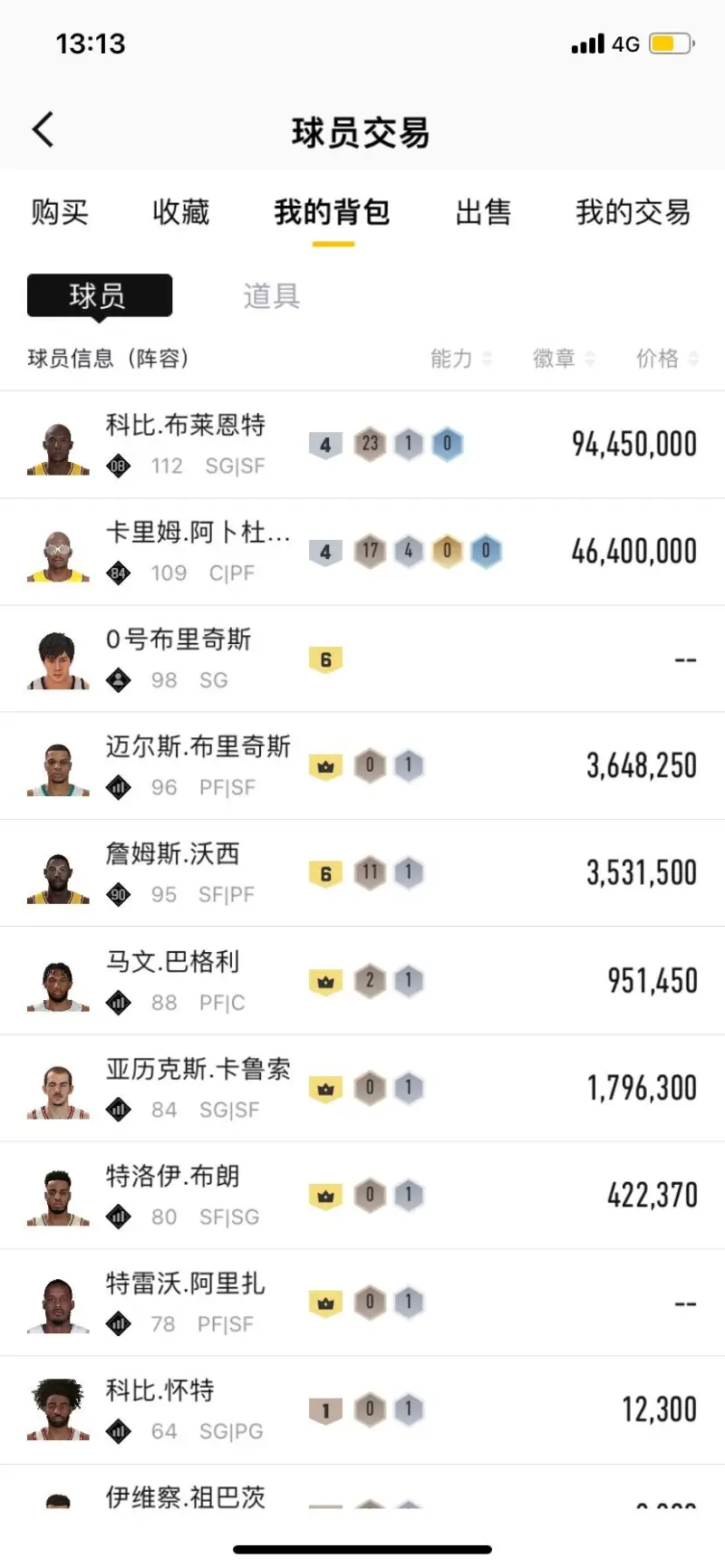
Task: Open the 我的交易 tab
Action: tap(633, 212)
